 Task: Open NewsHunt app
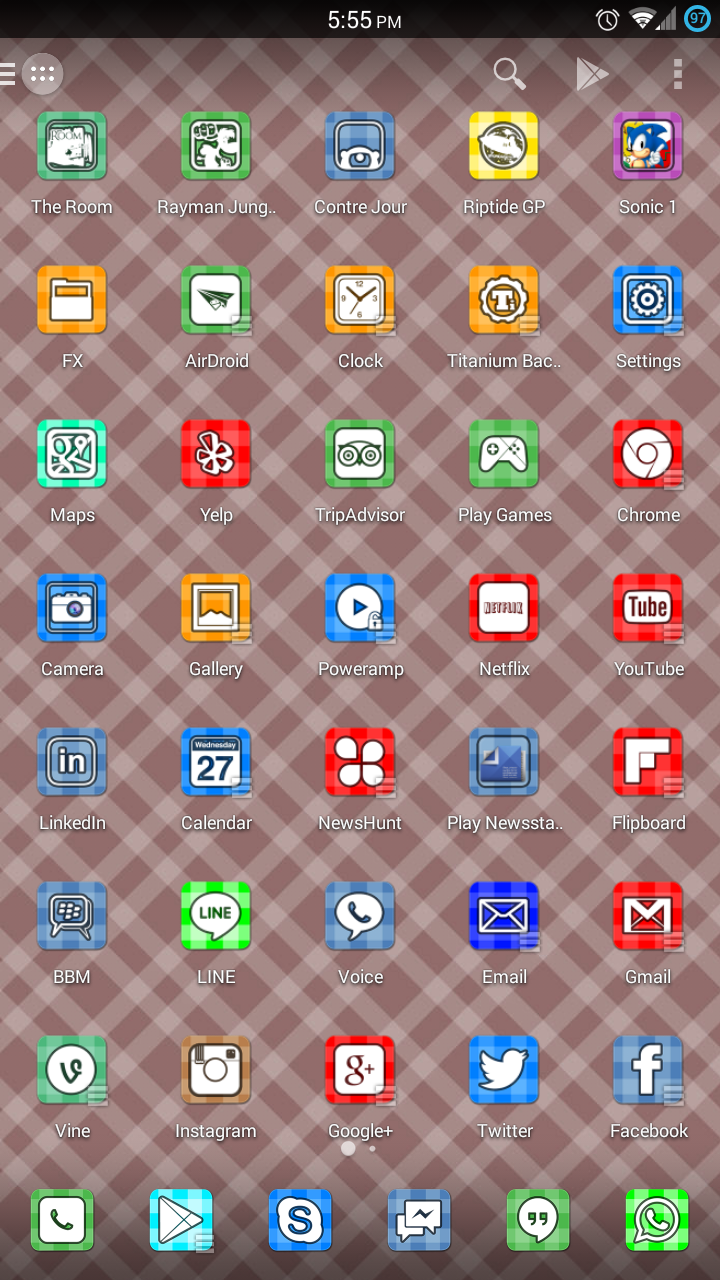tap(360, 762)
